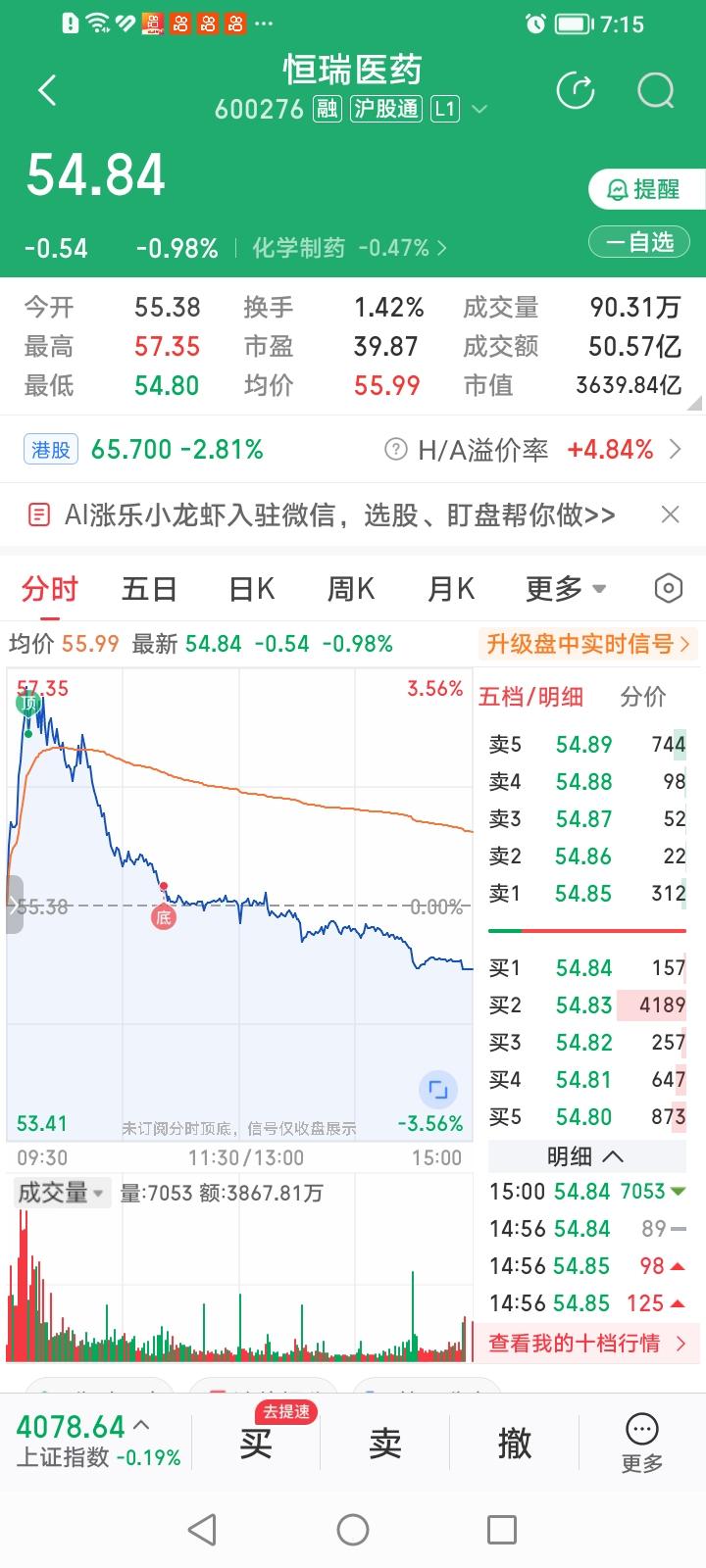This screenshot has height=1568, width=706.
Task: Expand the 更多 chart period dropdown
Action: point(566,588)
